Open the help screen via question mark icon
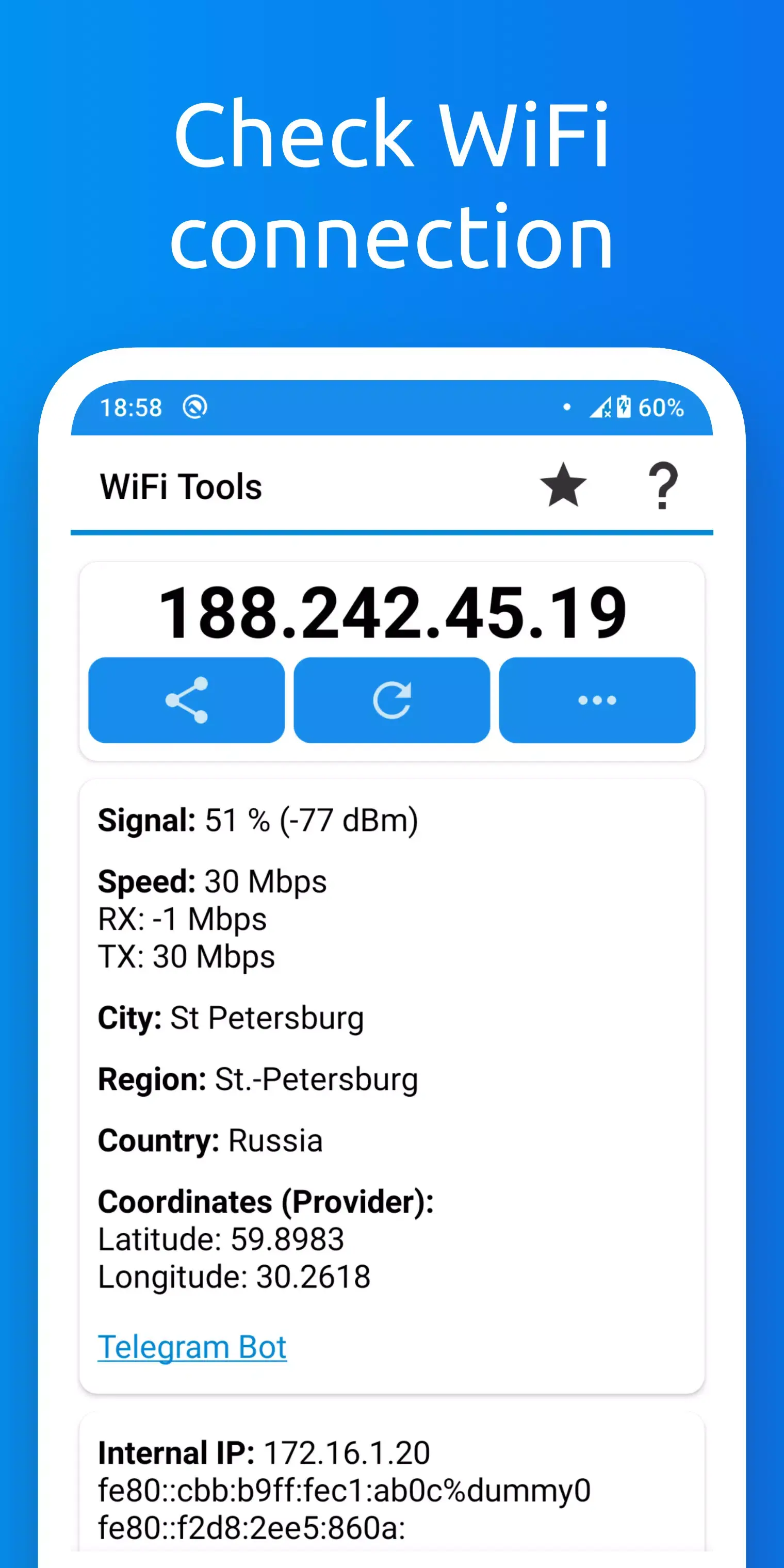 pos(663,485)
